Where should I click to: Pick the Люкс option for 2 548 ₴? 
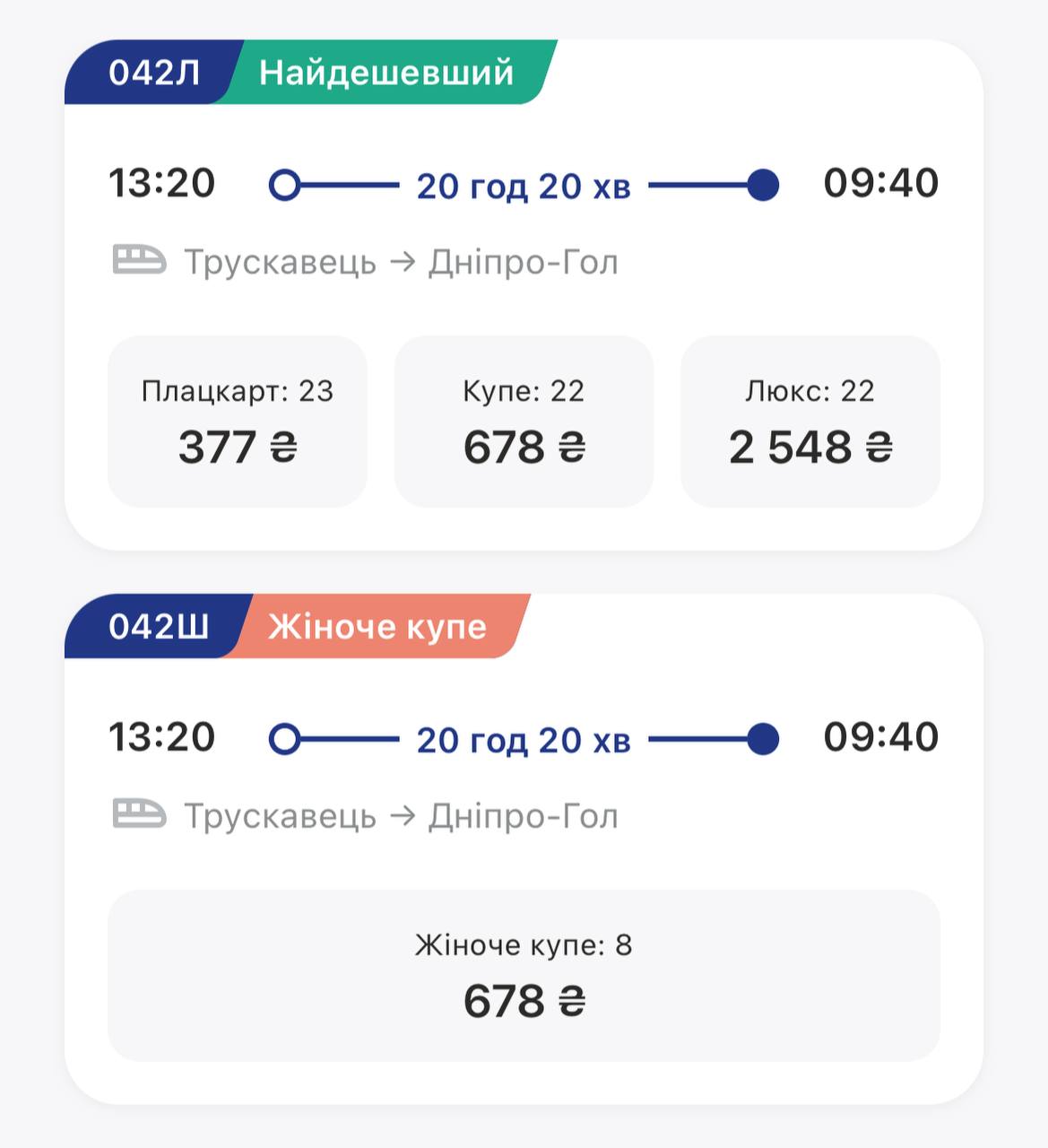[810, 422]
